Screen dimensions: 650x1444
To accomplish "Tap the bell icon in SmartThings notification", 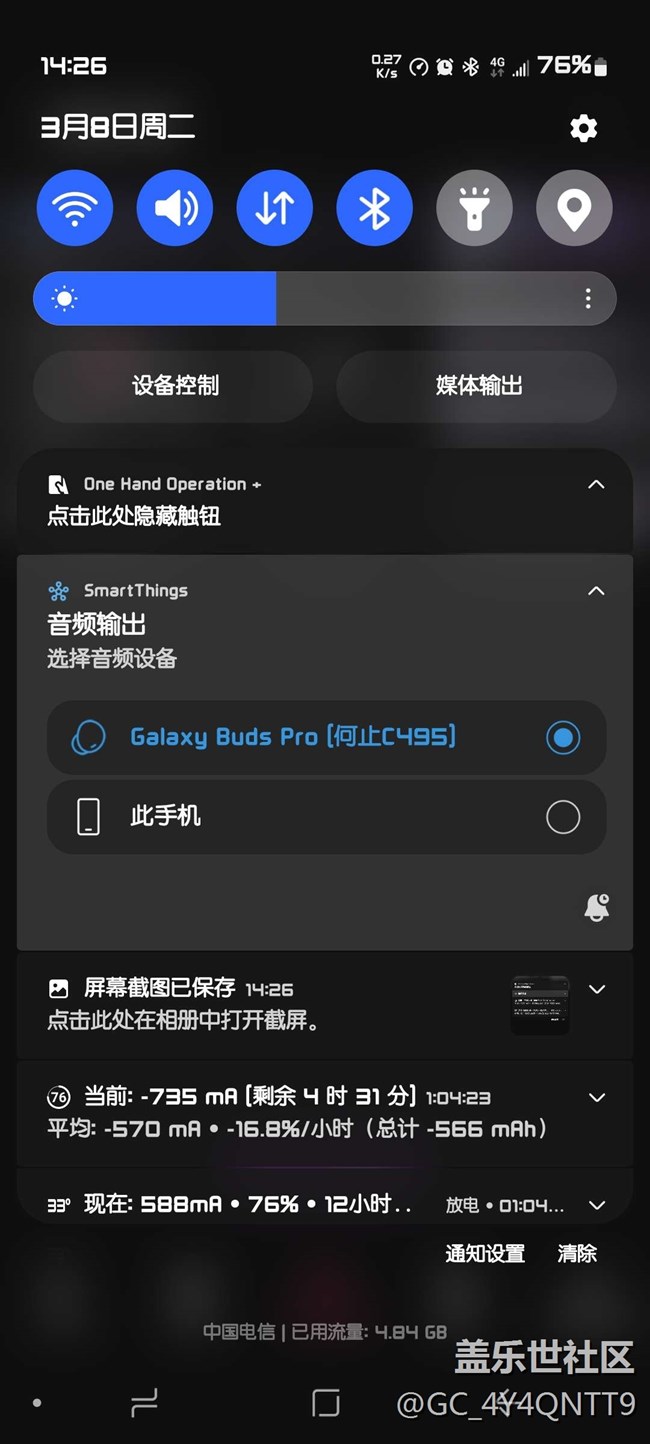I will tap(596, 907).
